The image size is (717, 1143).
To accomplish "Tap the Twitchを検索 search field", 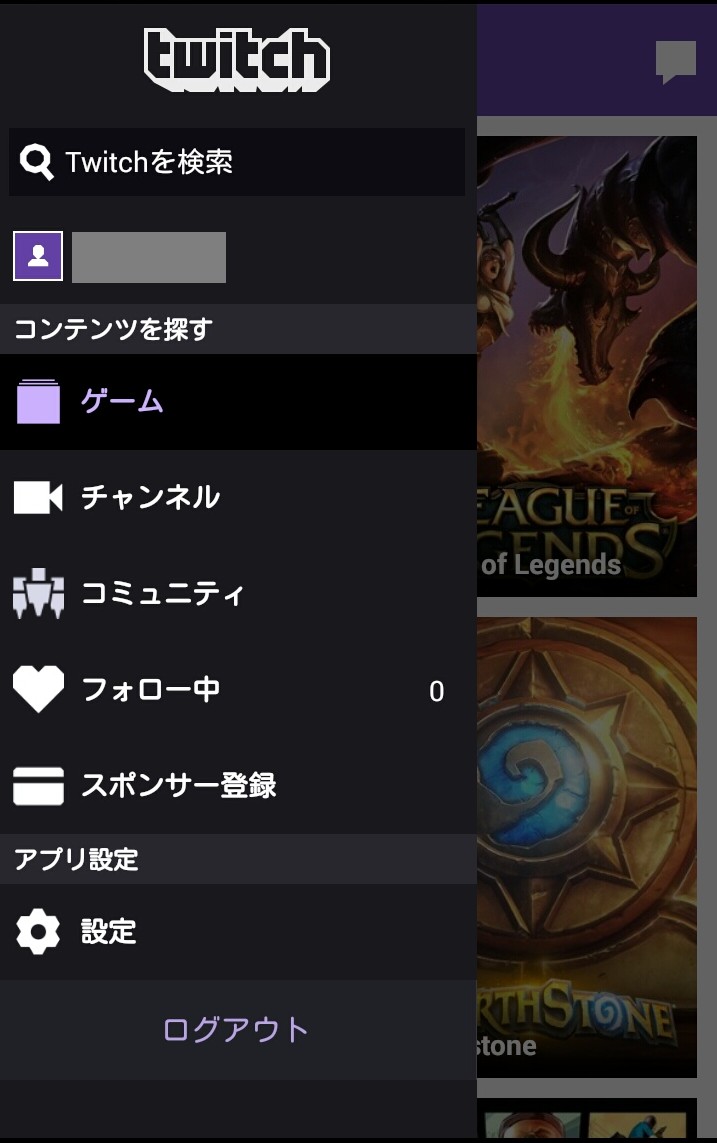I will click(x=237, y=162).
